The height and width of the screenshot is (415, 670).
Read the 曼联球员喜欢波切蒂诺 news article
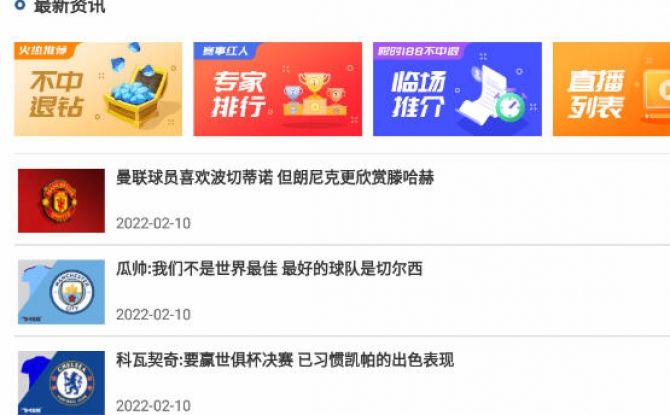275,178
